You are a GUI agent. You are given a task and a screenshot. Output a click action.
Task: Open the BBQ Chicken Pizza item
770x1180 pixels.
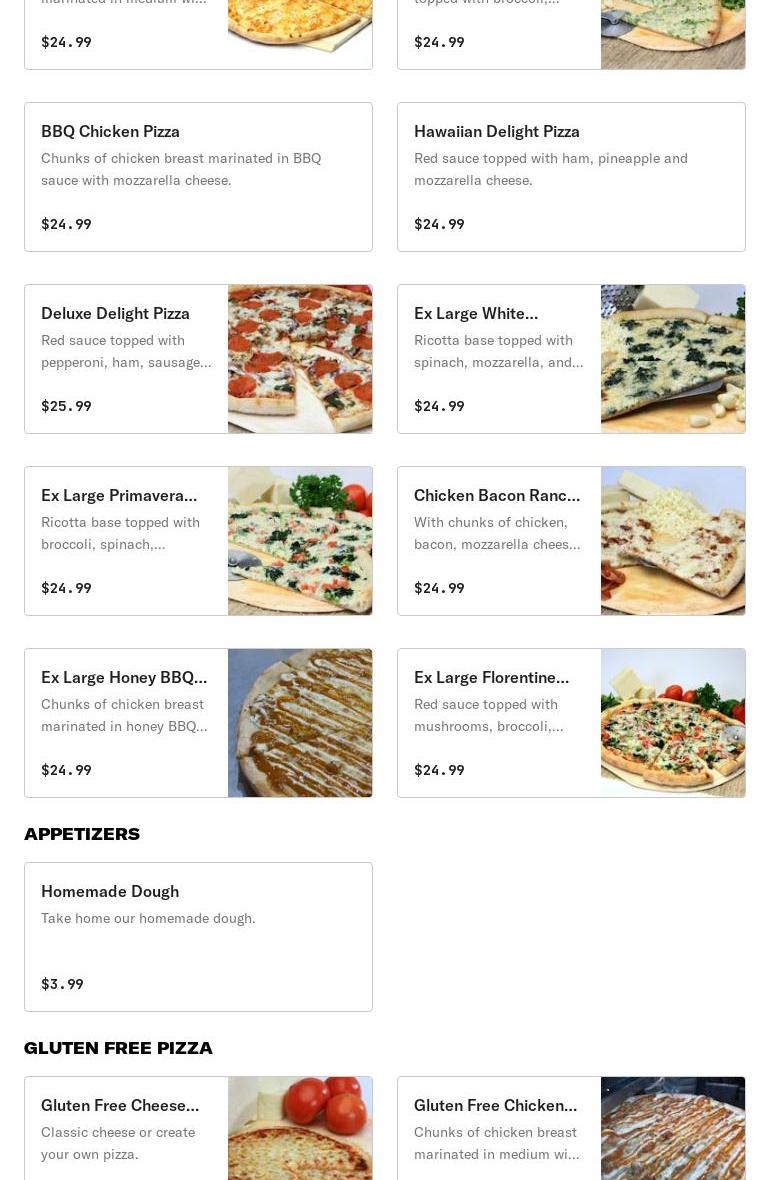click(x=198, y=177)
